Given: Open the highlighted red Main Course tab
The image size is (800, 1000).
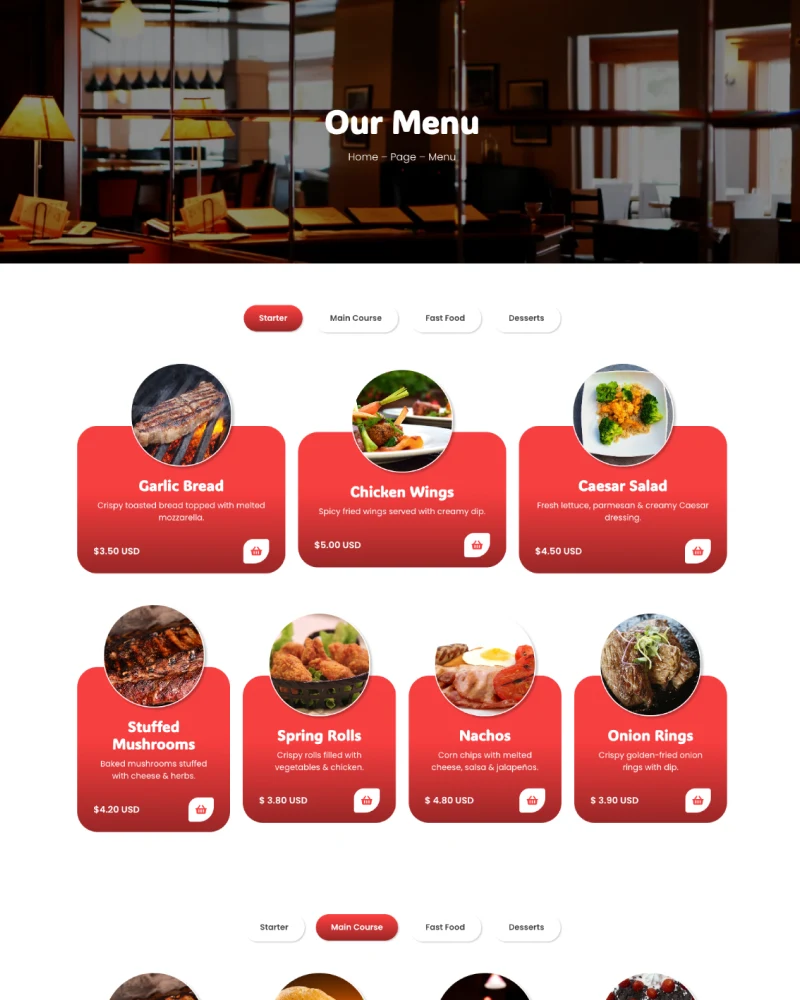Looking at the screenshot, I should (x=357, y=927).
